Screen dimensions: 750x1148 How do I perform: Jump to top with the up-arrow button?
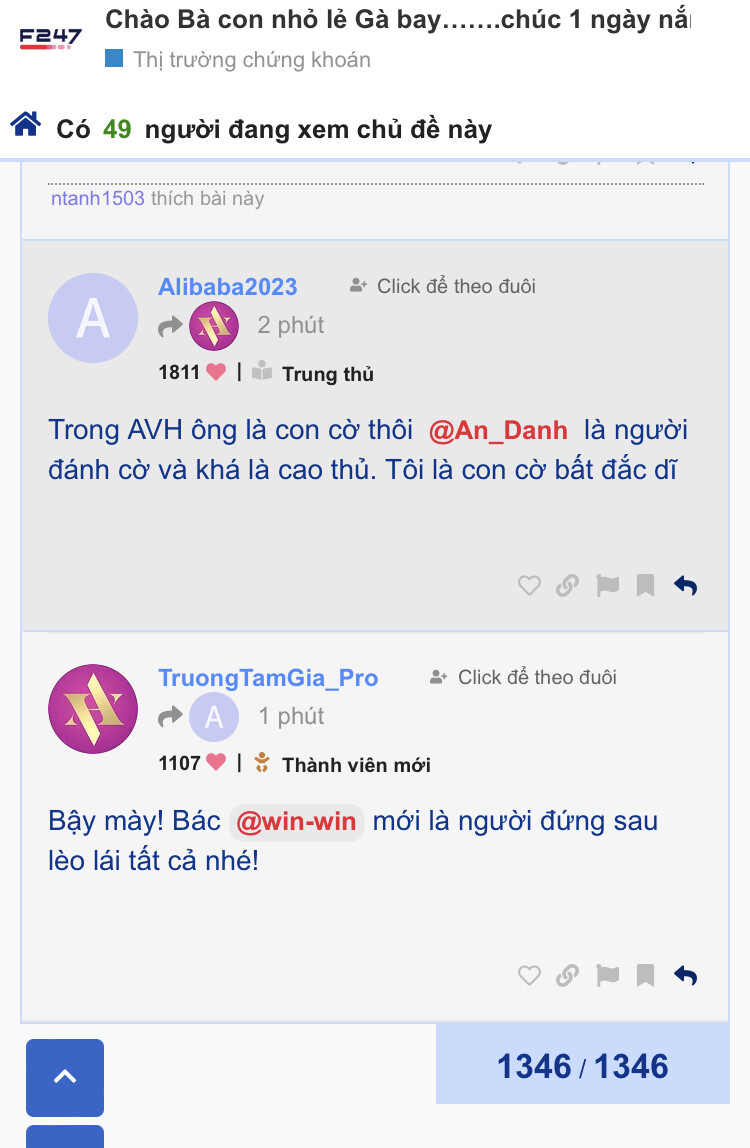(x=65, y=1077)
